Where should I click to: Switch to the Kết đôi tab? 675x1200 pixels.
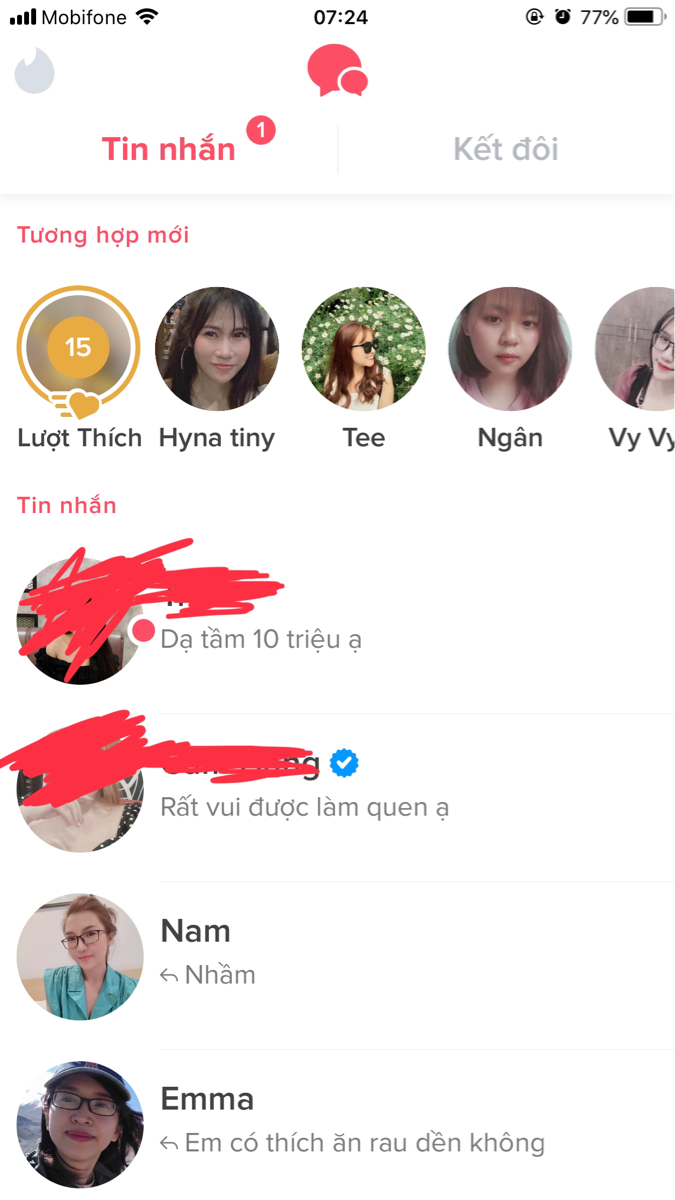coord(505,149)
